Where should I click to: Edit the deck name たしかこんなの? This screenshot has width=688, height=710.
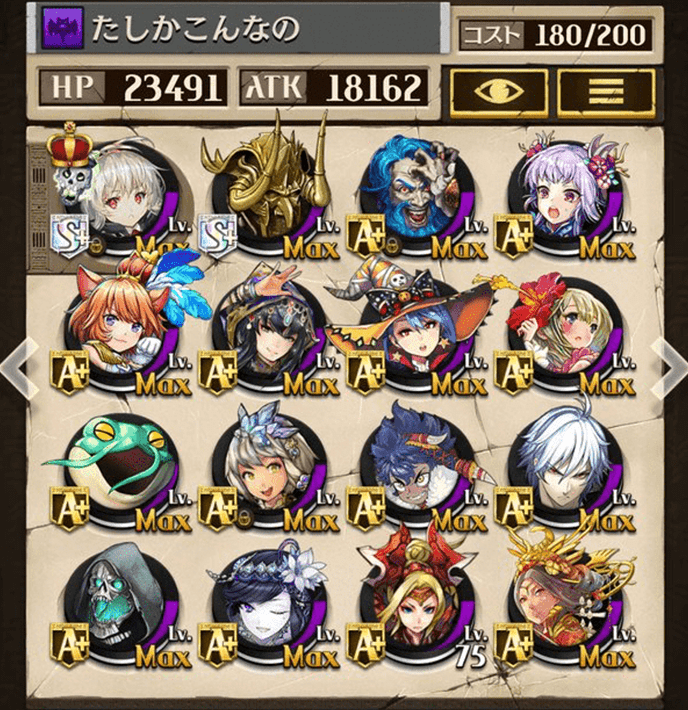240,30
